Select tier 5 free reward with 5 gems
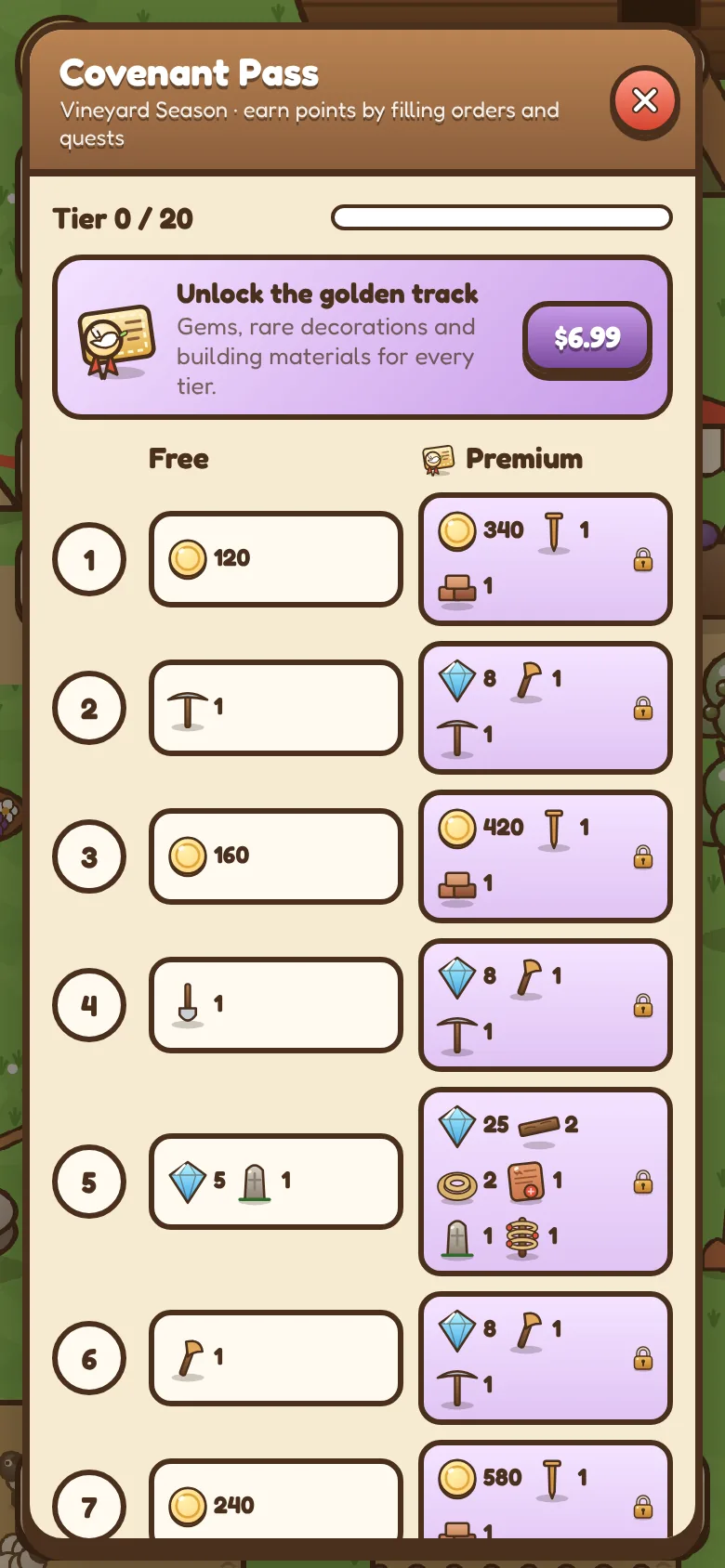The height and width of the screenshot is (1568, 725). 276,1182
